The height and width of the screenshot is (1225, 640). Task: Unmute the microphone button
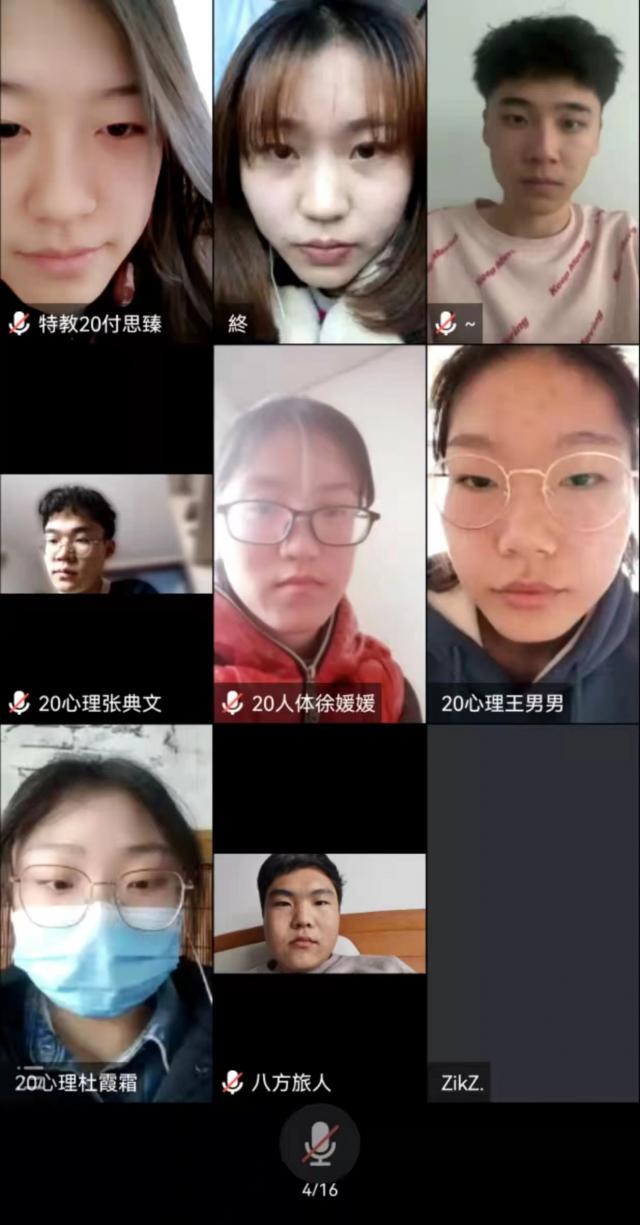(x=319, y=1143)
